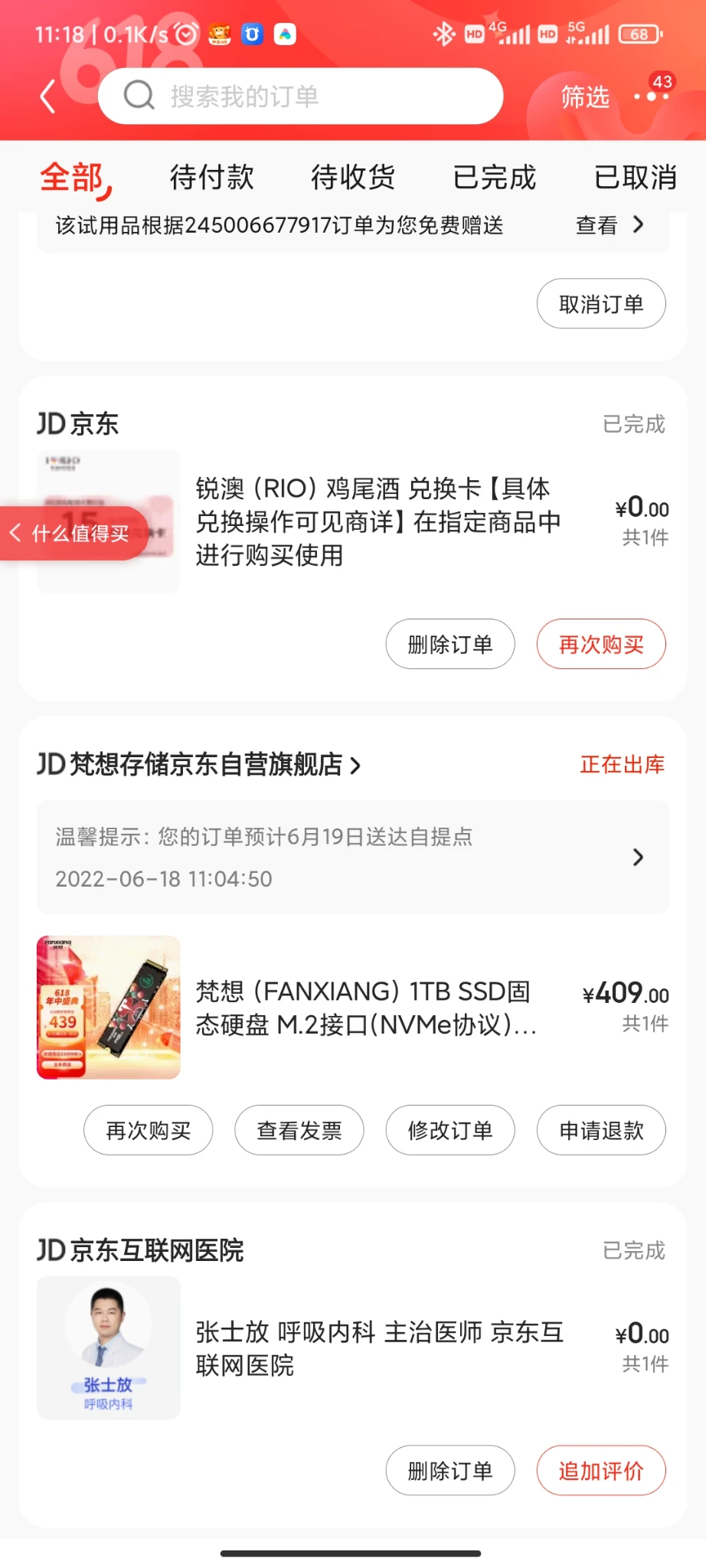Request a refund for the SSD order

(x=601, y=1130)
